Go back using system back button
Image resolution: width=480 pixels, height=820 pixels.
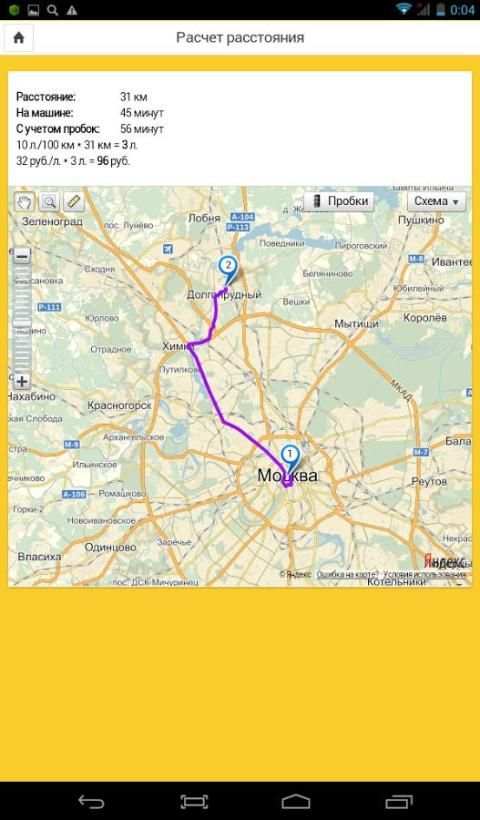91,801
